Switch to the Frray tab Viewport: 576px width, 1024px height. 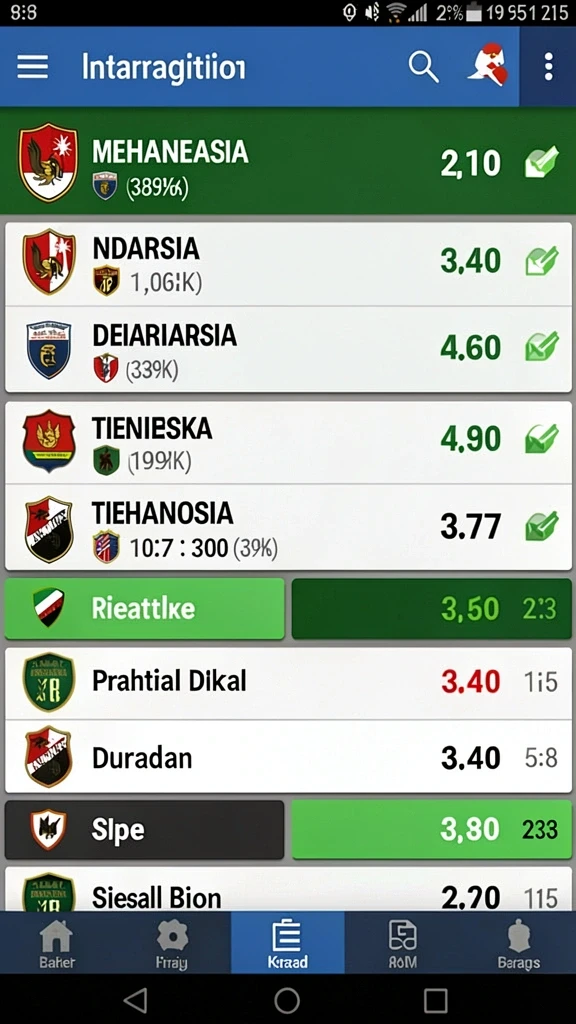tap(172, 943)
